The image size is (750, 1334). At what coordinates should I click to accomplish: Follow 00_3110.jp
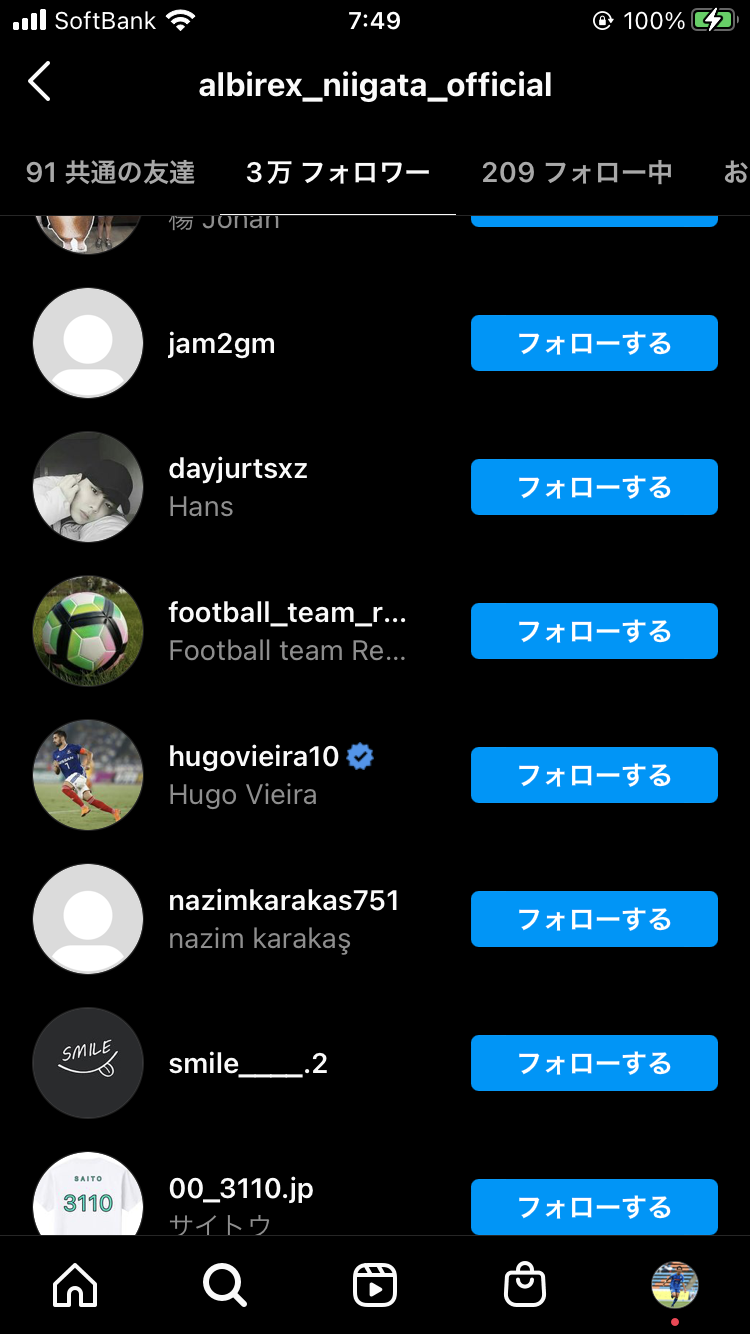click(594, 1207)
